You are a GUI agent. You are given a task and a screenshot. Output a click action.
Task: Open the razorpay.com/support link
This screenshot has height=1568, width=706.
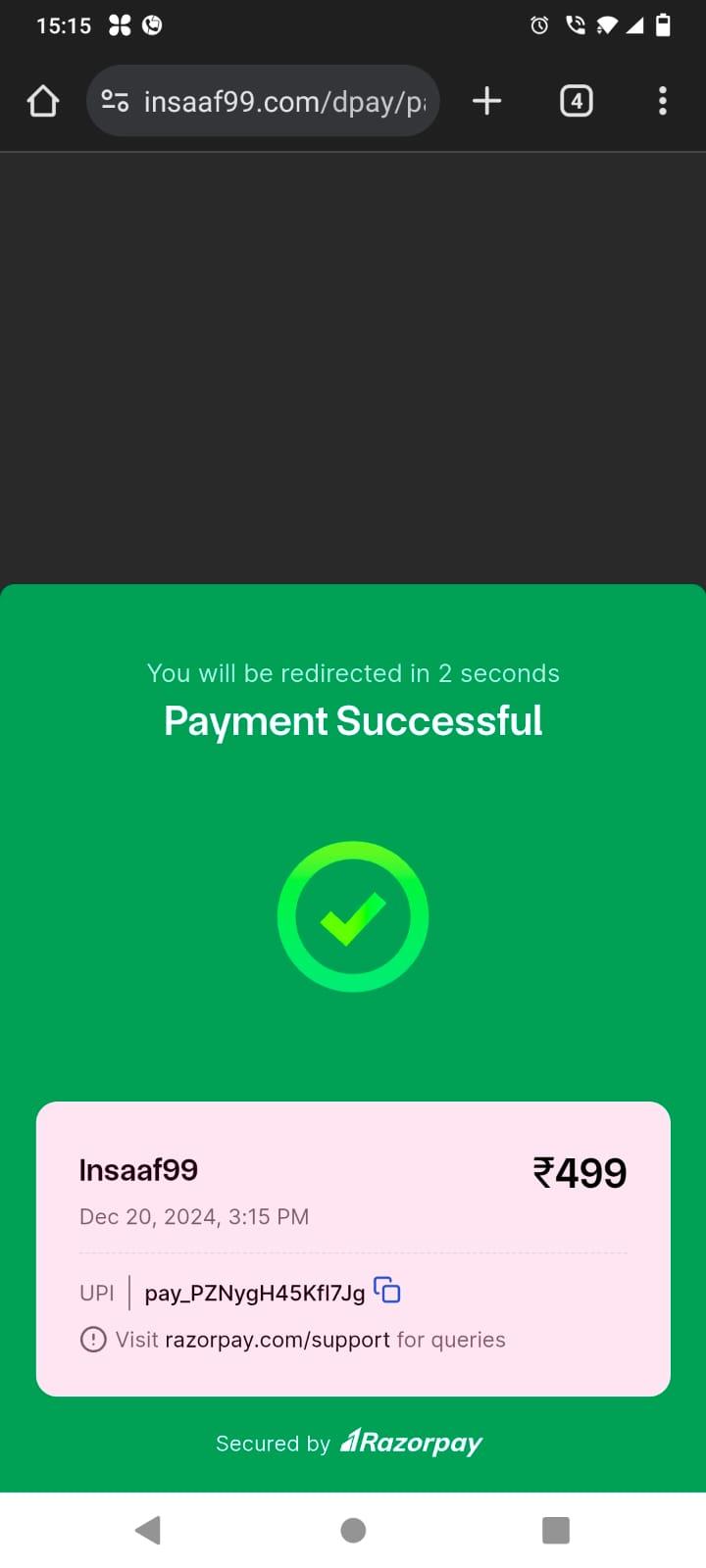pos(277,1340)
